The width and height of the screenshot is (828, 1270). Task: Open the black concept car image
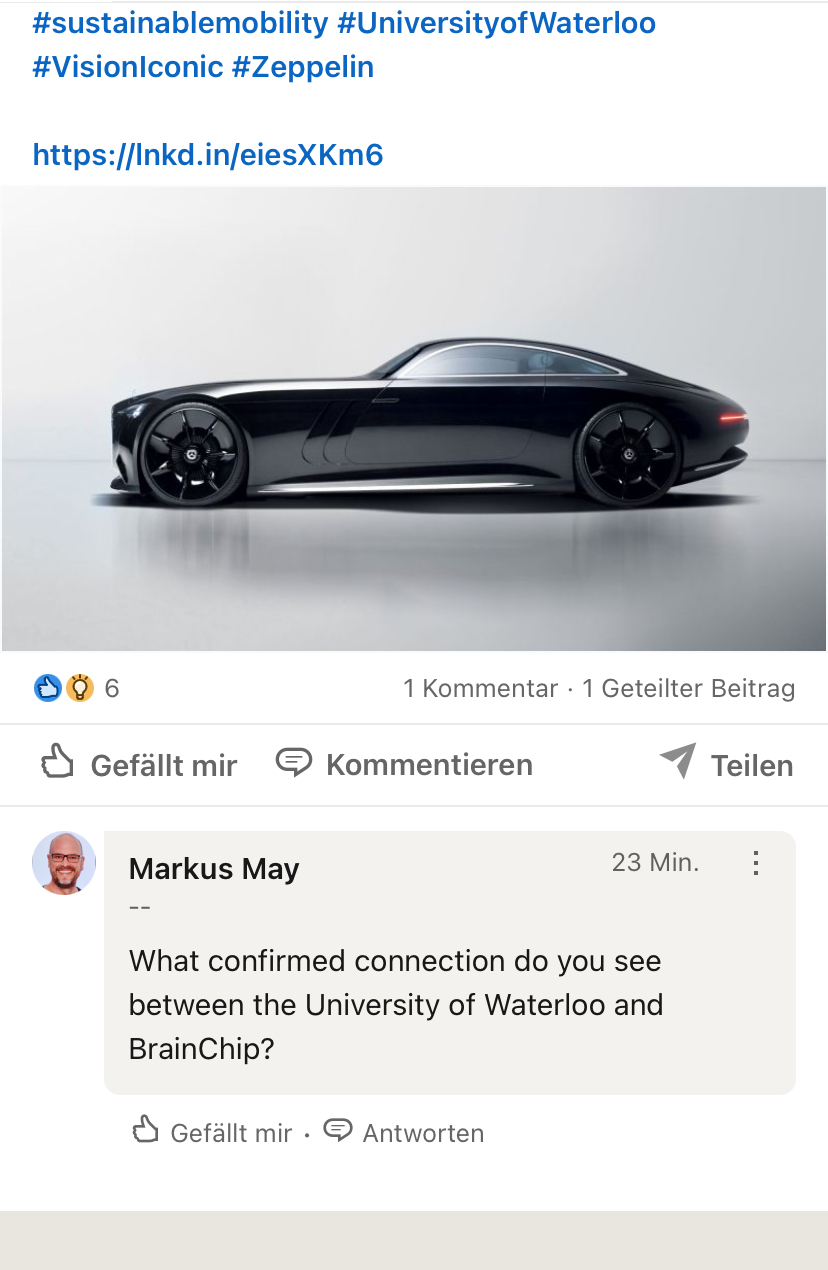[x=414, y=418]
